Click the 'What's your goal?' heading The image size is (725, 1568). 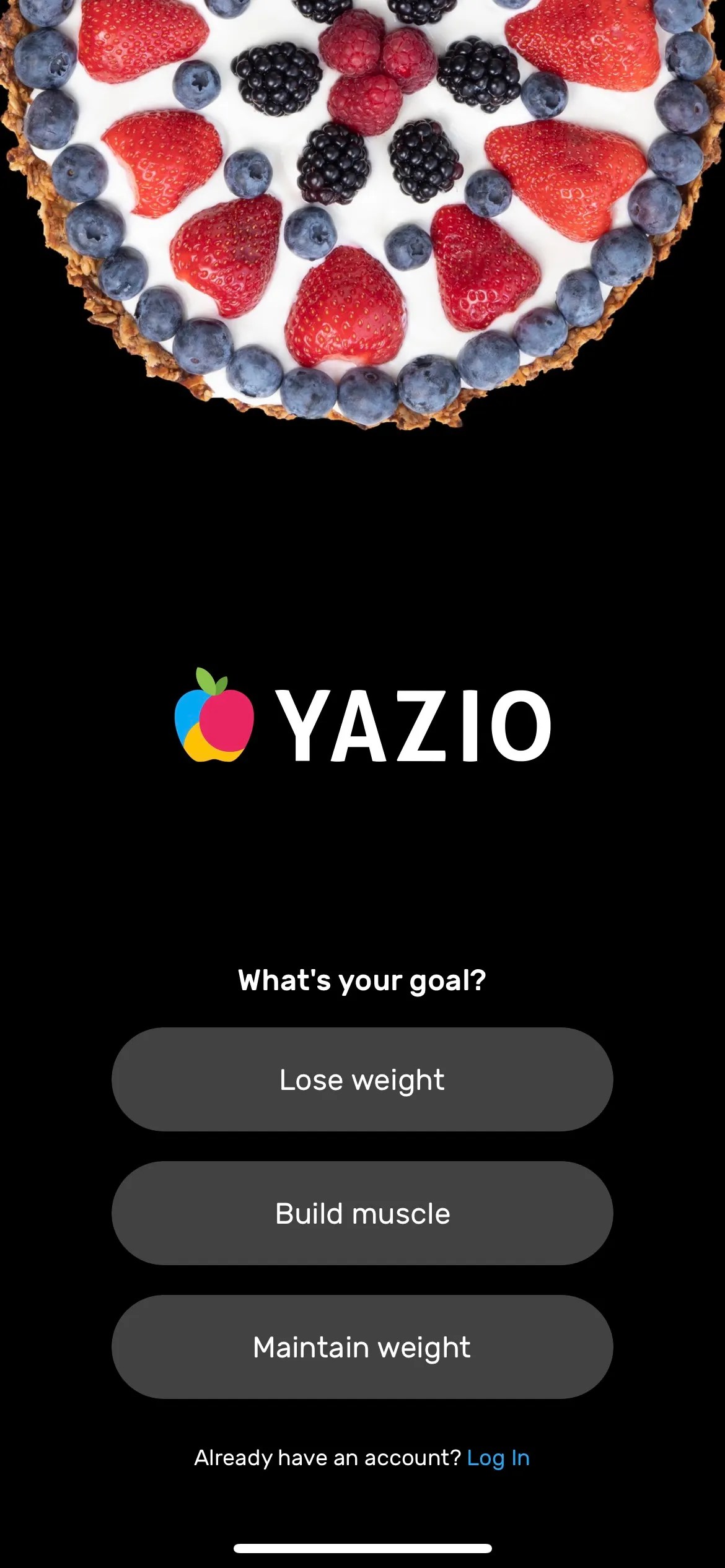tap(362, 980)
